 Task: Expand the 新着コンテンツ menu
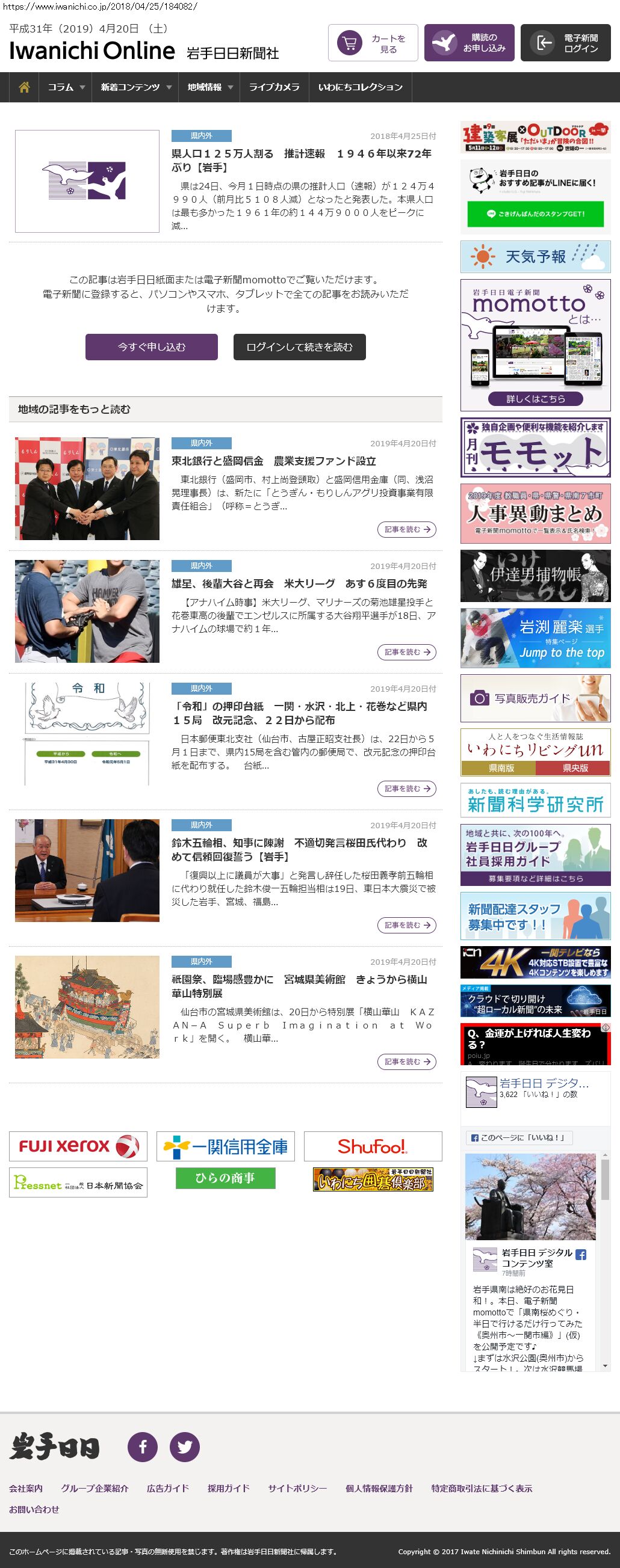(135, 87)
